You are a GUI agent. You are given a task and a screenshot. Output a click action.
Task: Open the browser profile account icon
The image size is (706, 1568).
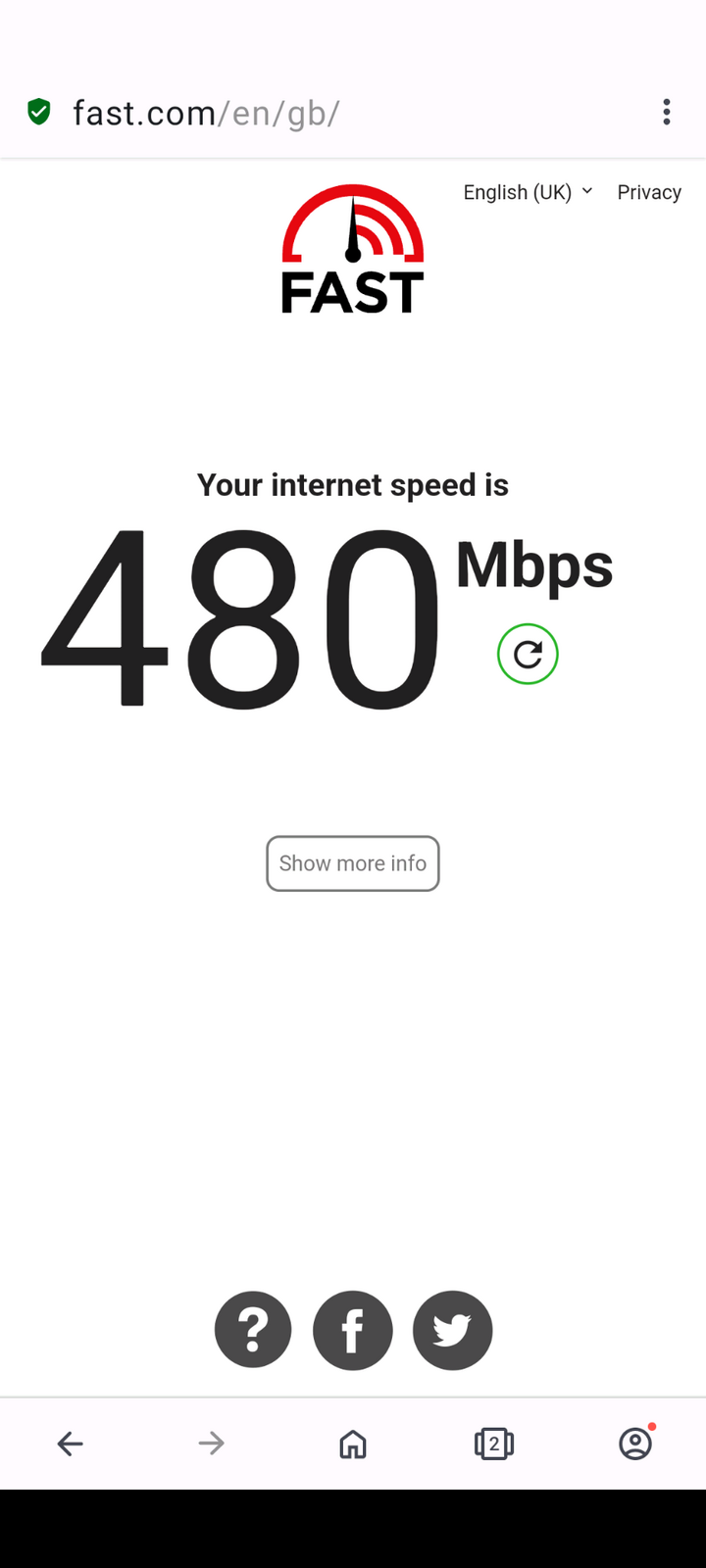pyautogui.click(x=635, y=1444)
